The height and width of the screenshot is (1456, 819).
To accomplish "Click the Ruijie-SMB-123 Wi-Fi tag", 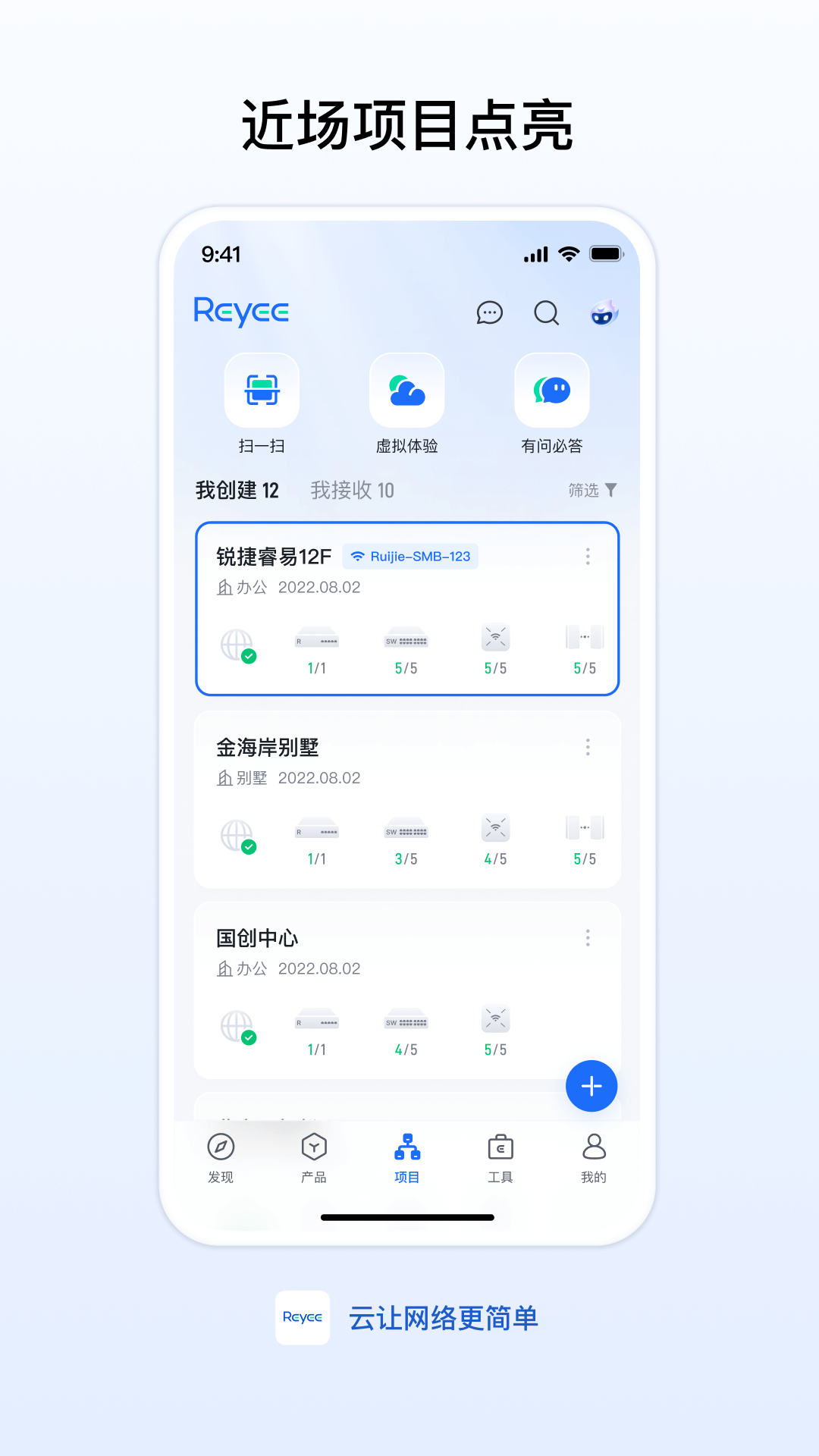I will (x=410, y=556).
